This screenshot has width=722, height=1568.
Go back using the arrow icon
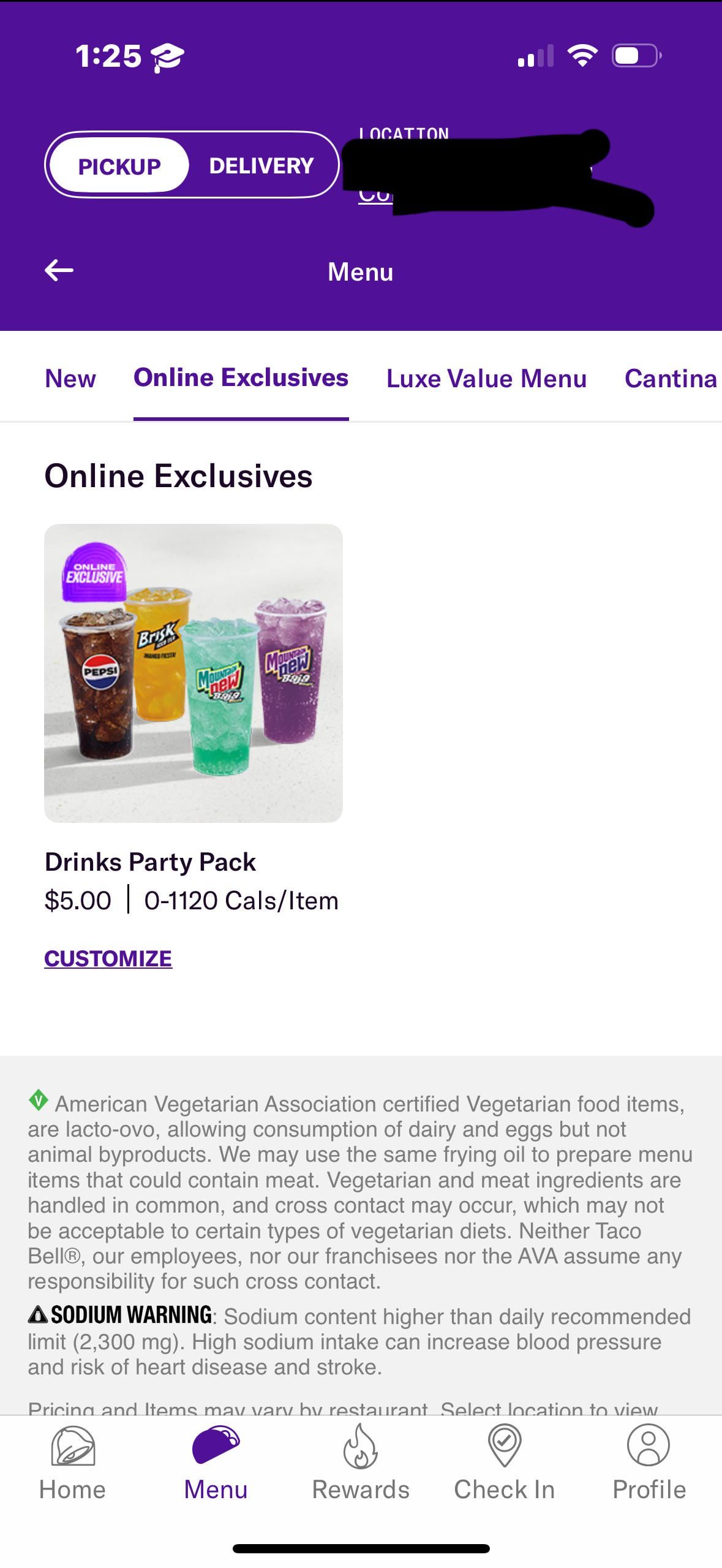(59, 270)
